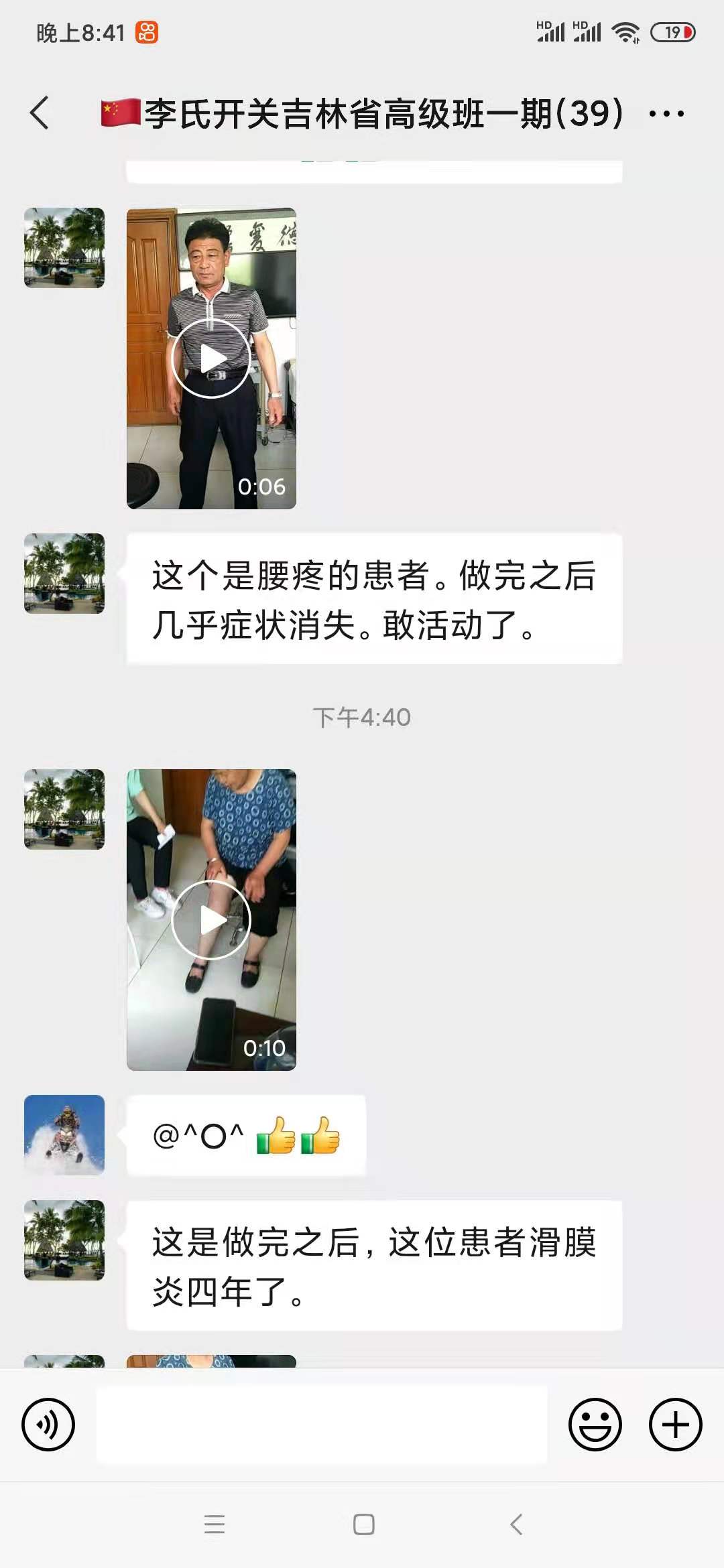
Task: Play the 0:10 knee video
Action: (211, 920)
